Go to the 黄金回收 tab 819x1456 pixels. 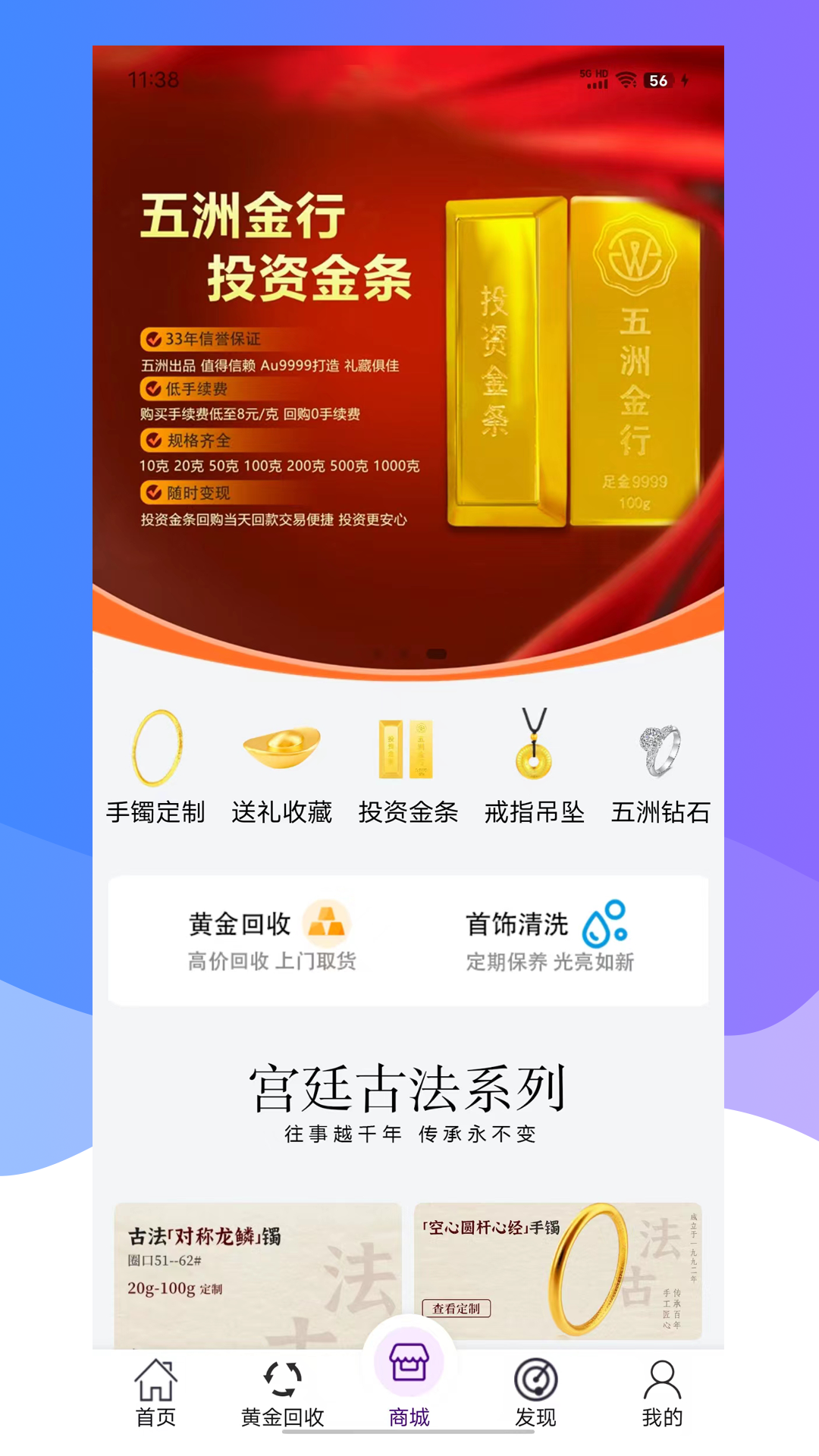point(283,1394)
